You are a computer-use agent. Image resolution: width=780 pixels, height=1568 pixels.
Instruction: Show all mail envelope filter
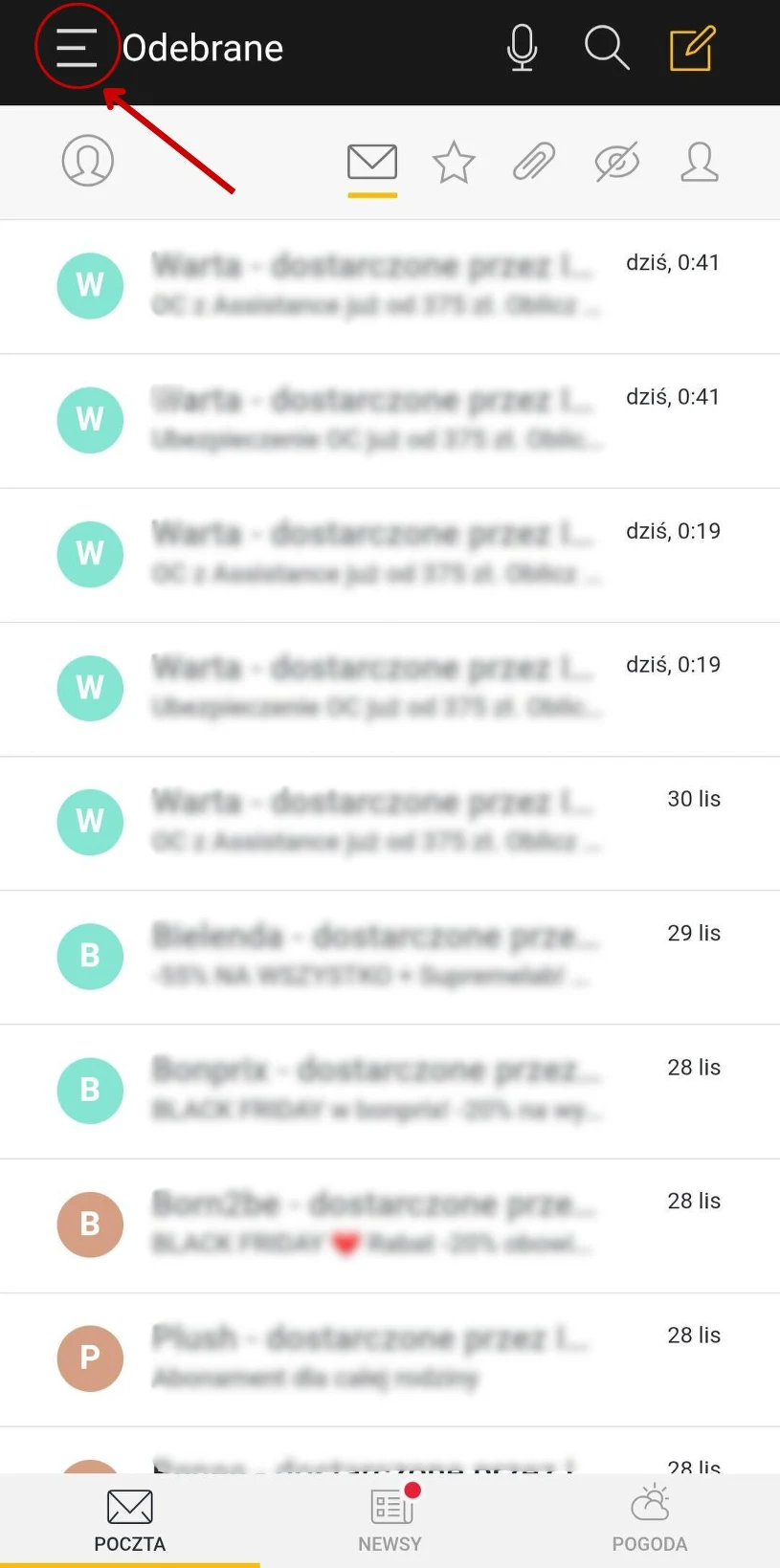pyautogui.click(x=372, y=162)
